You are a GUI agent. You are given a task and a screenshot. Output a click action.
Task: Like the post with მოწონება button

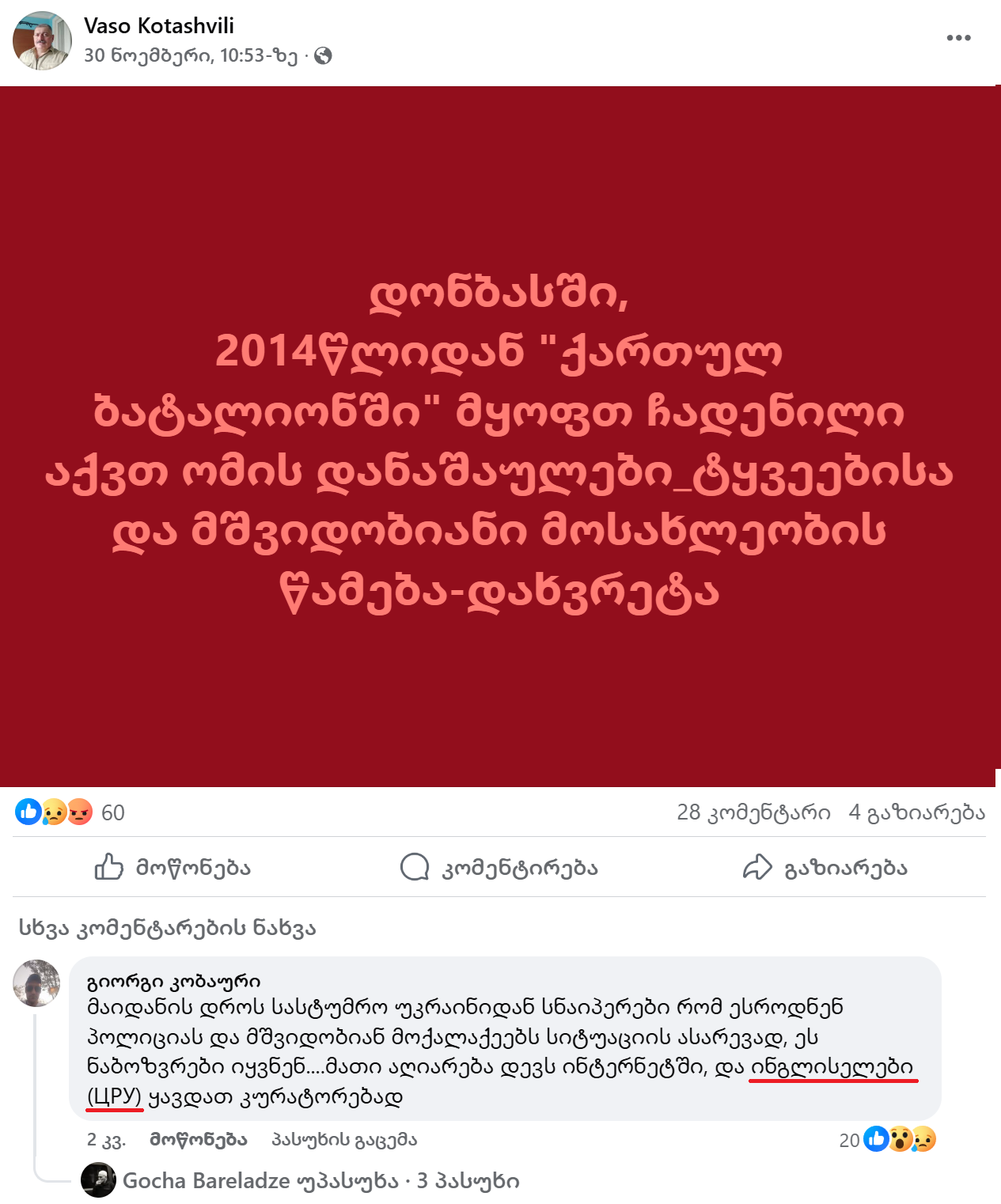tap(173, 867)
